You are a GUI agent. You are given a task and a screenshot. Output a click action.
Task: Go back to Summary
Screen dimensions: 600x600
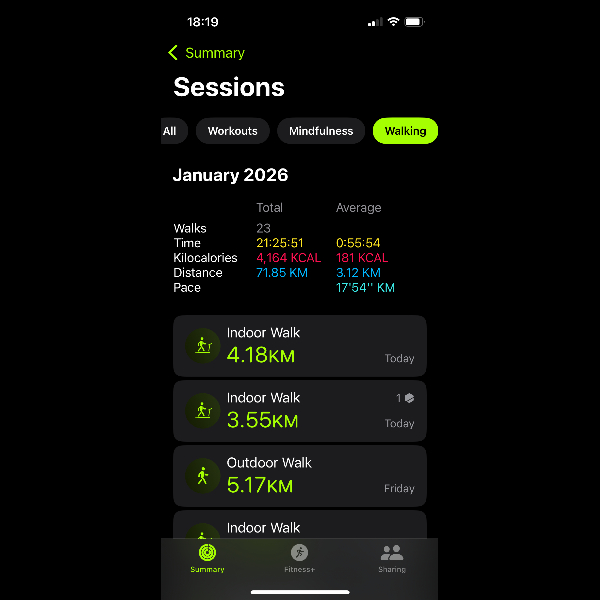tap(206, 53)
